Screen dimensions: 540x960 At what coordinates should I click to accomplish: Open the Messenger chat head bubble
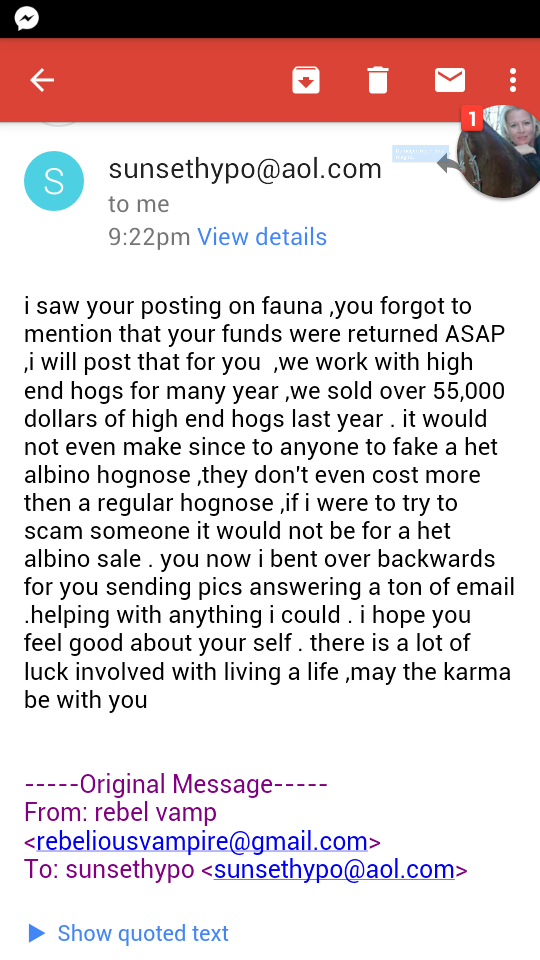[498, 151]
